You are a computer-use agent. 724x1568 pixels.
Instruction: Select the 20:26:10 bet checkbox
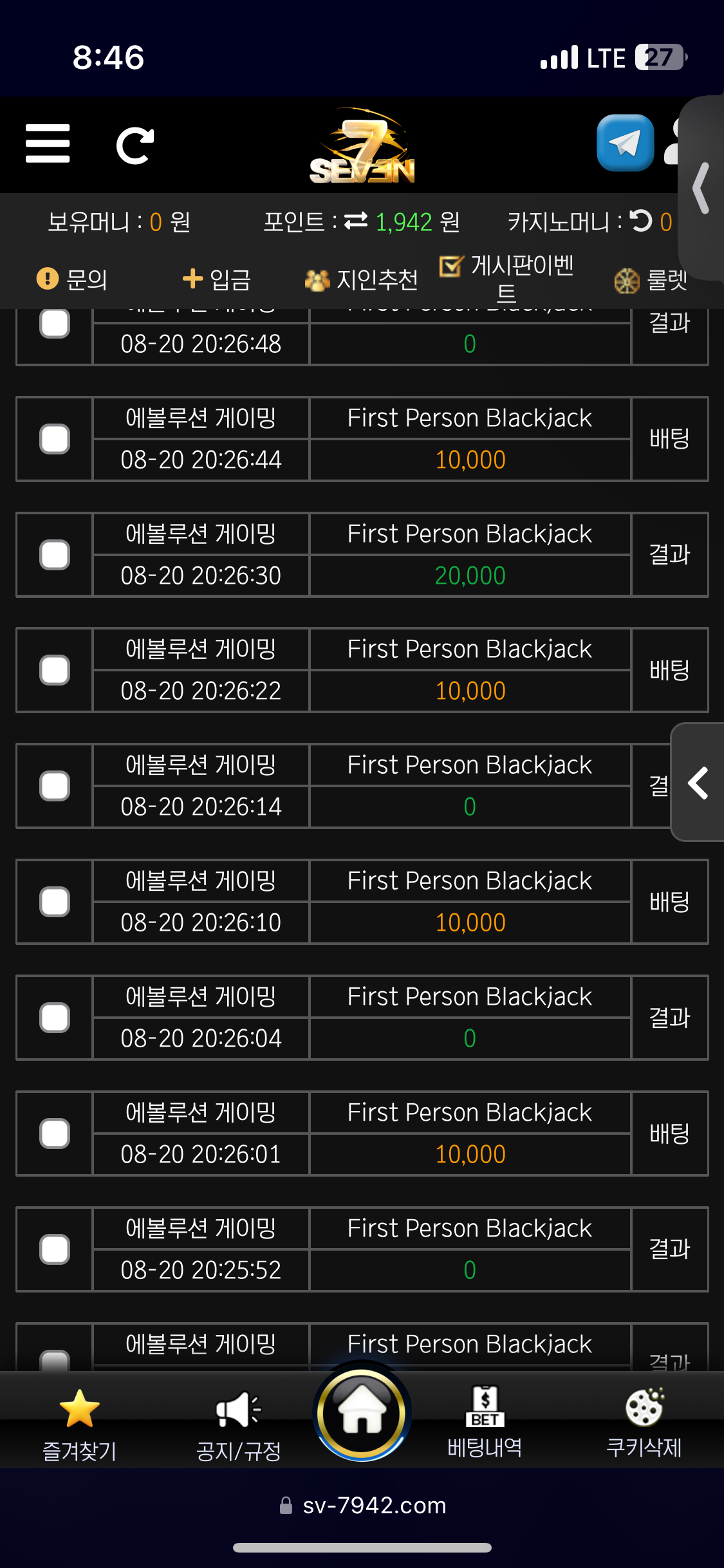[x=55, y=902]
